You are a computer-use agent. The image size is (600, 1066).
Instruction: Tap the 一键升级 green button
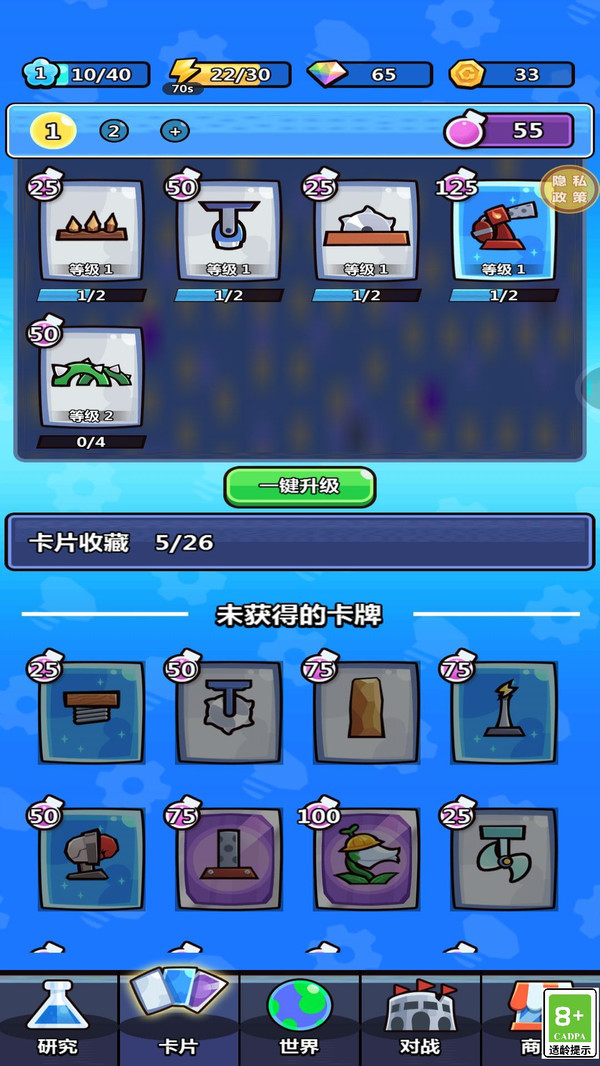[300, 487]
